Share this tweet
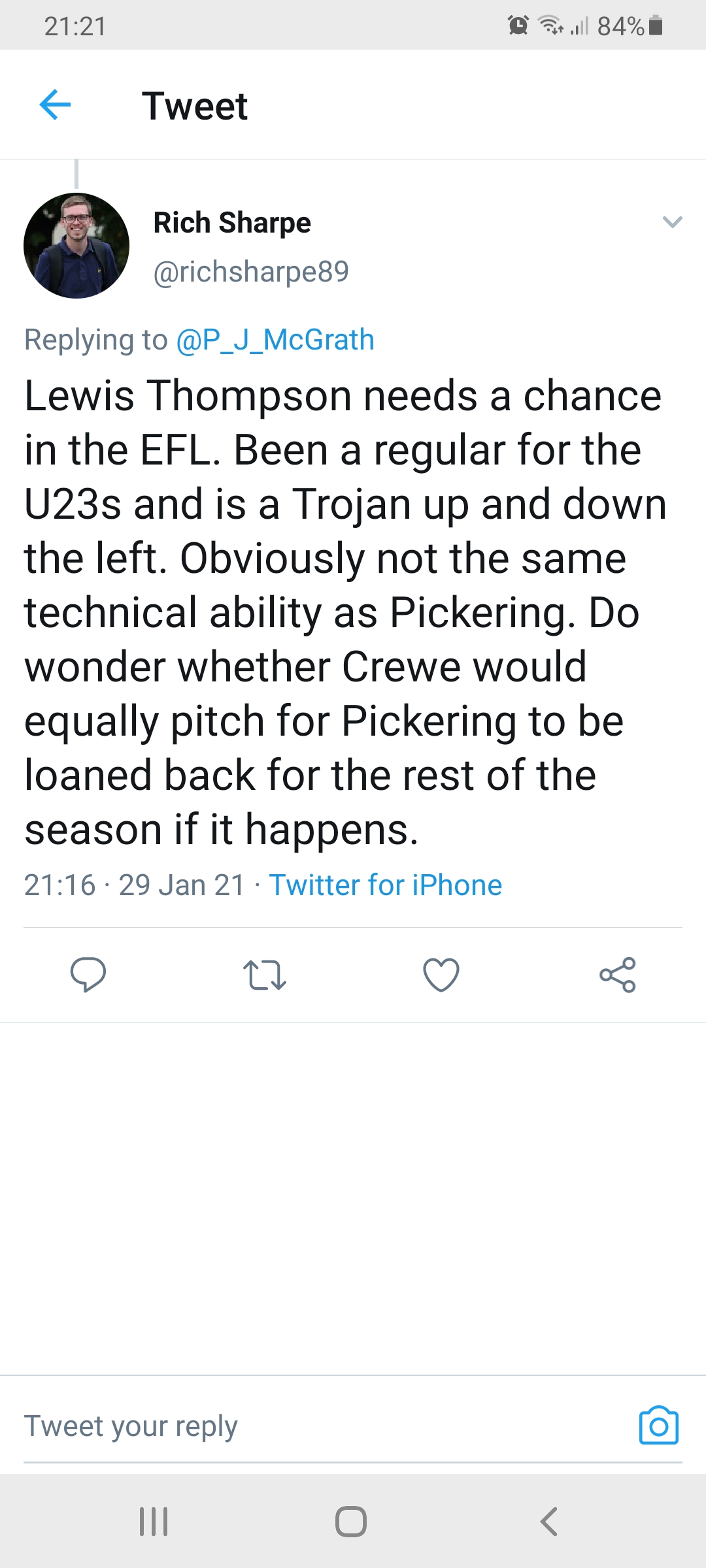The width and height of the screenshot is (706, 1568). coord(618,975)
